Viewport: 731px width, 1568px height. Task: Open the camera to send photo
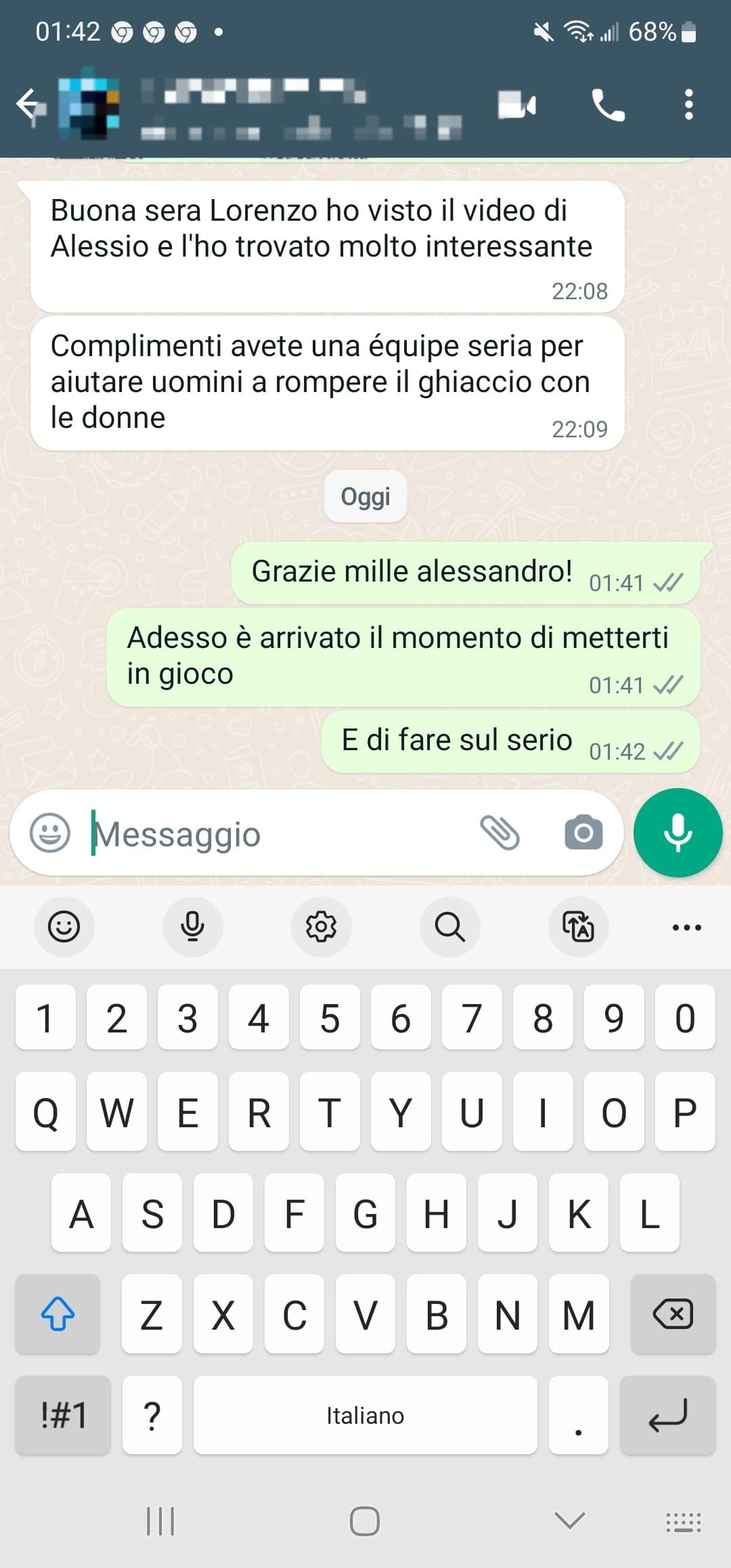coord(583,833)
